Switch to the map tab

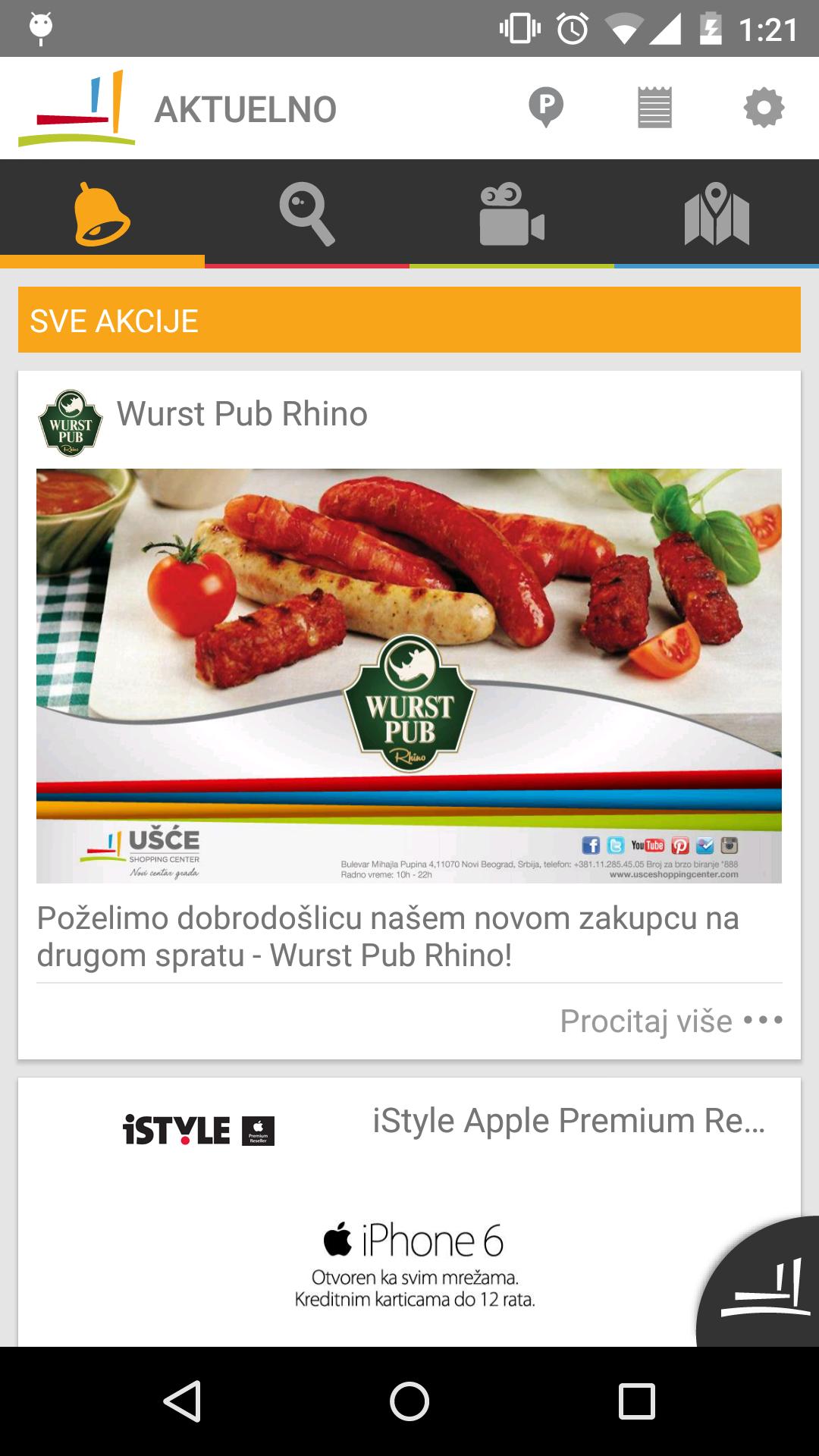[717, 214]
